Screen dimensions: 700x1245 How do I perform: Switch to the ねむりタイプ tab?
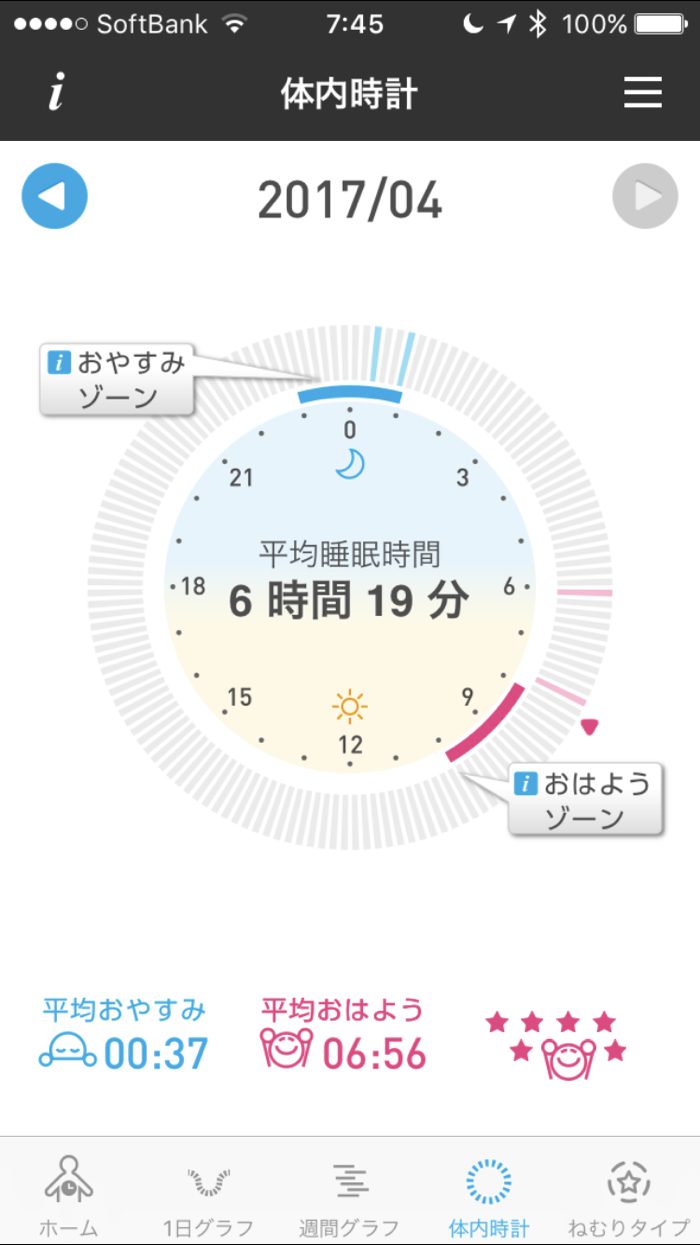629,1195
